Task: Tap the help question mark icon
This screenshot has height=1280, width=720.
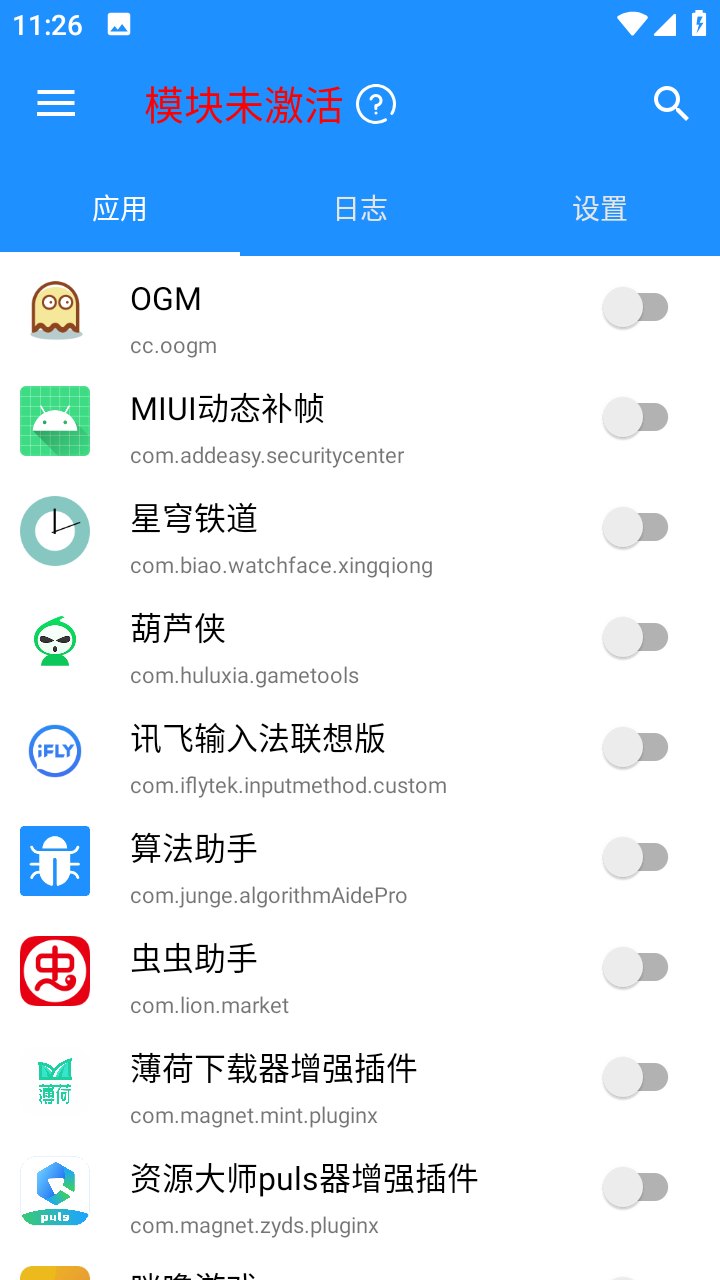Action: [376, 104]
